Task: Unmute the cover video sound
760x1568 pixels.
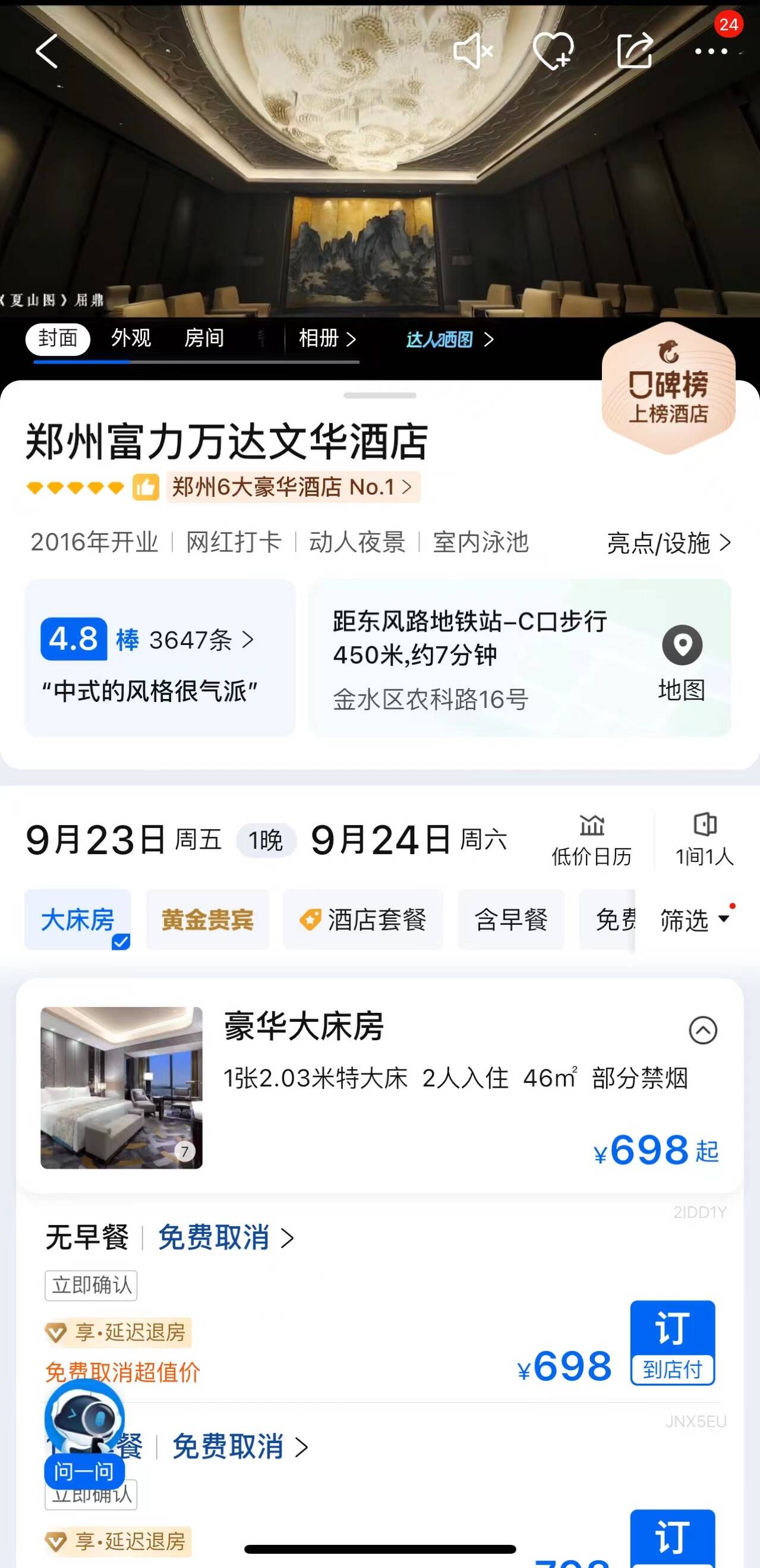Action: tap(472, 51)
